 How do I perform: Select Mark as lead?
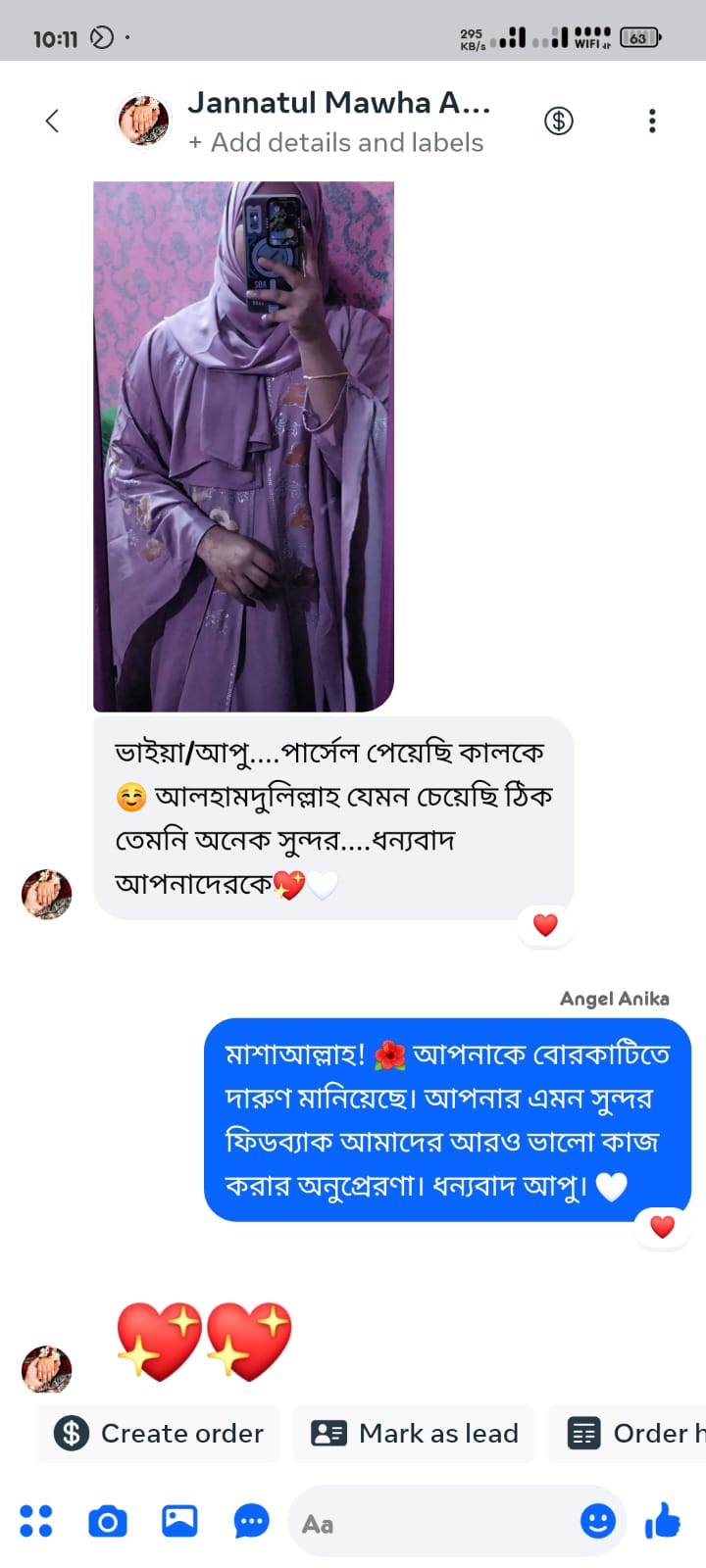coord(414,1433)
